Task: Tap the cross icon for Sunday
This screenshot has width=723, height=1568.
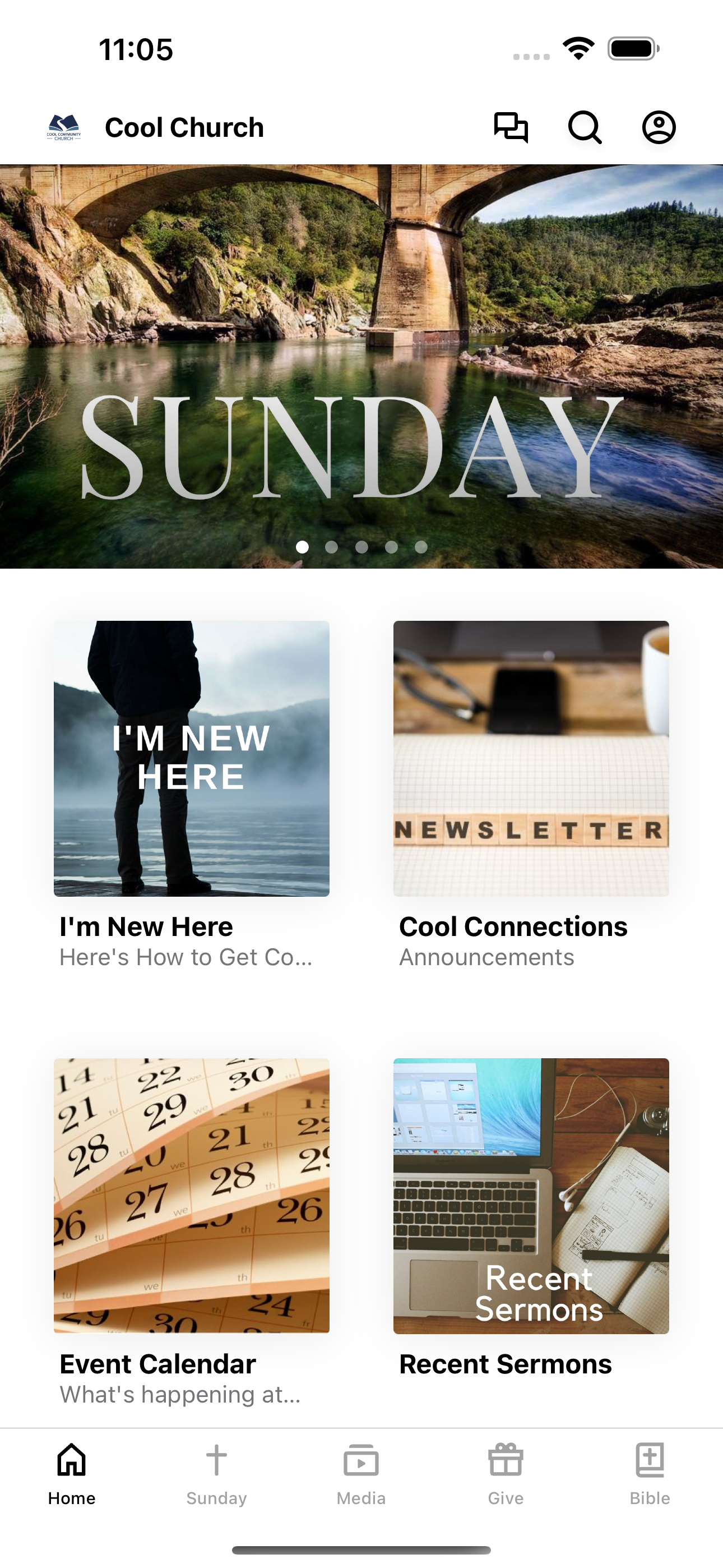Action: click(x=216, y=1461)
